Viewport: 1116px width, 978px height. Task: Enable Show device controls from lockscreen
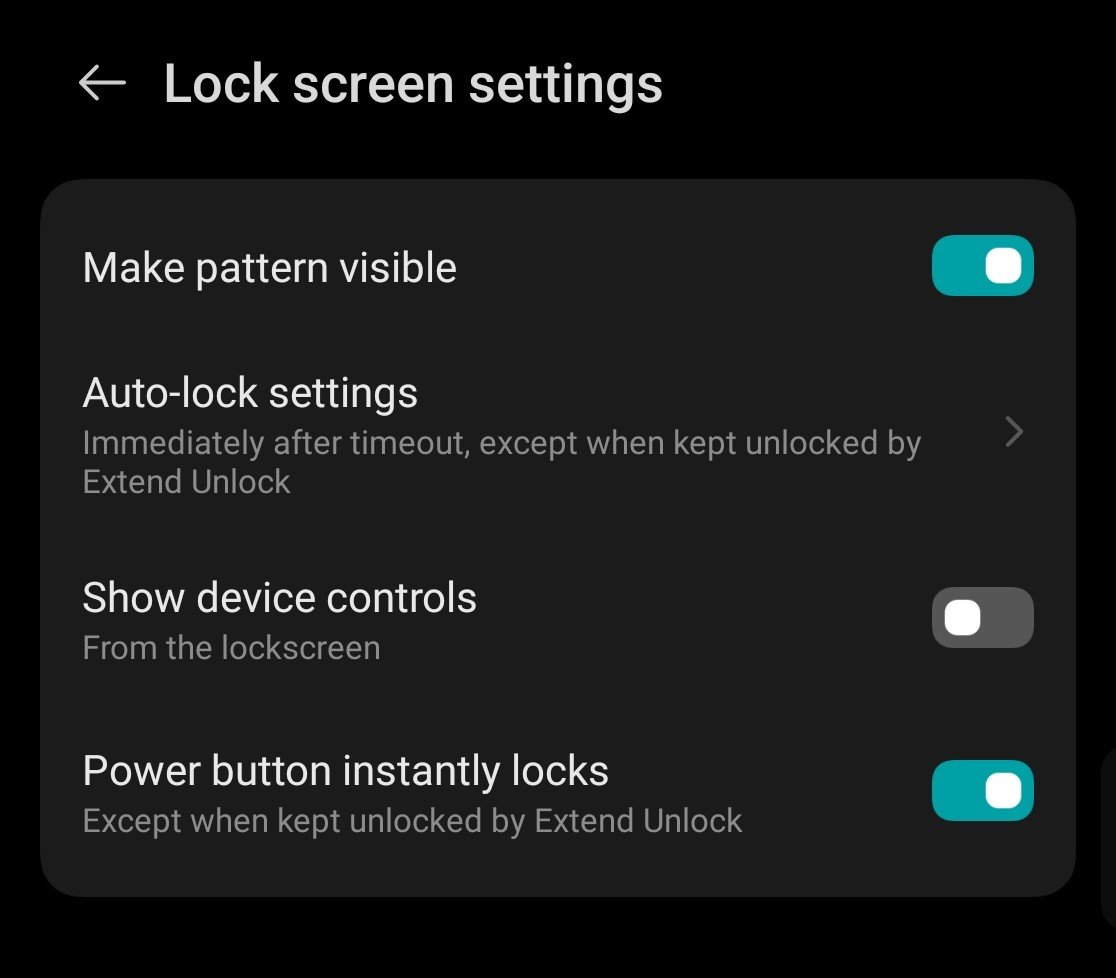982,617
